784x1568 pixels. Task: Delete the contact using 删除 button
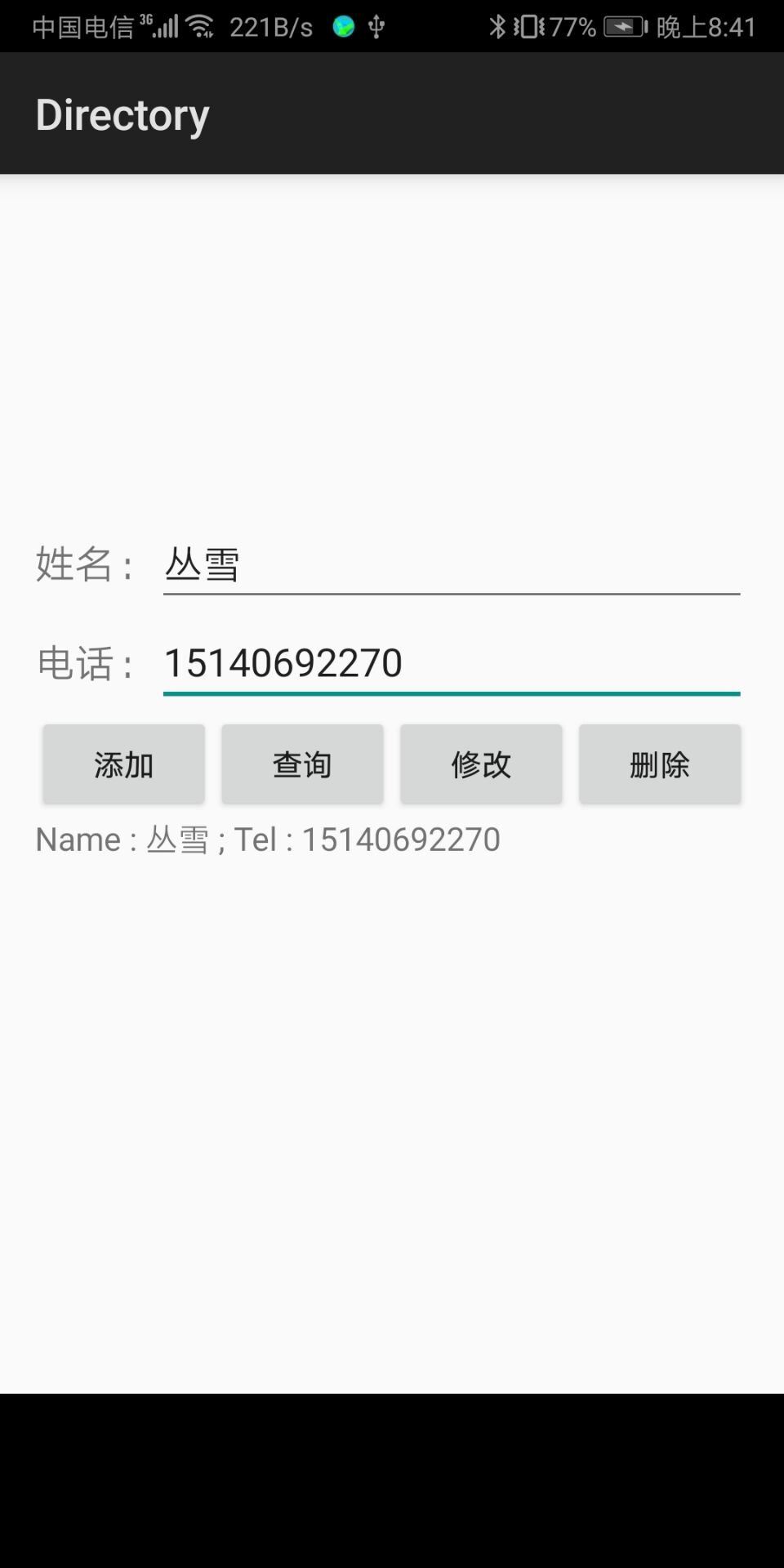coord(660,764)
